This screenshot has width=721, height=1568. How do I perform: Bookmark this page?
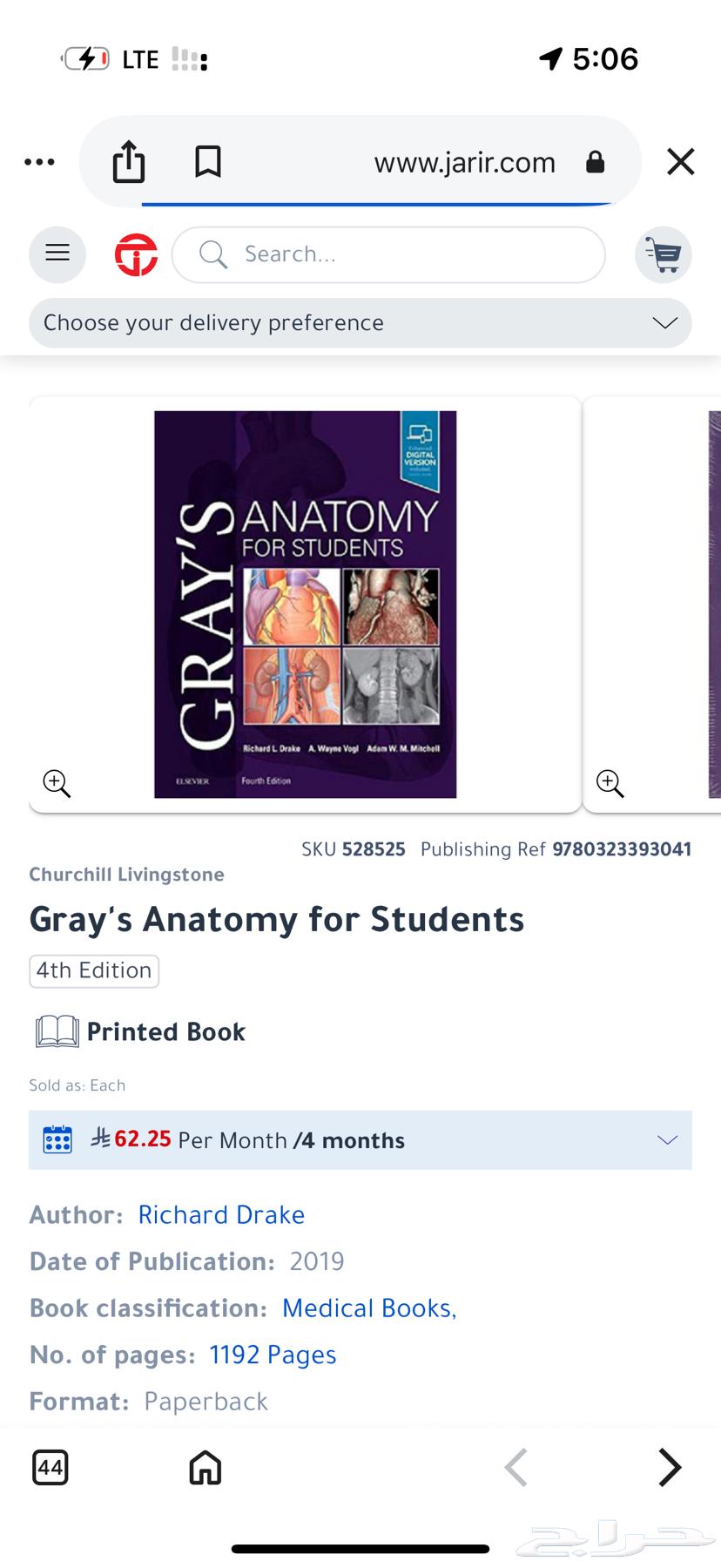[x=208, y=162]
